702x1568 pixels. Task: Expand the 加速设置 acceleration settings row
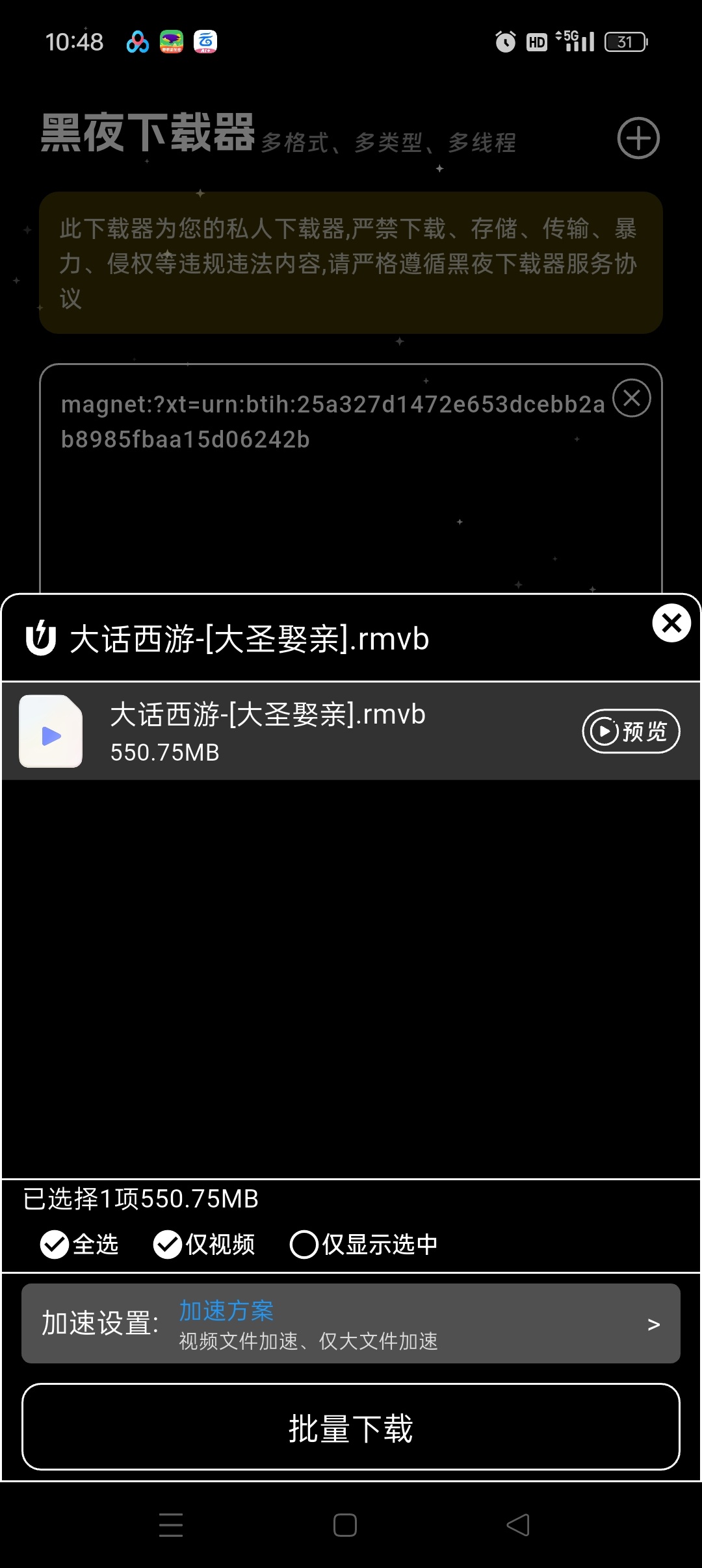pyautogui.click(x=656, y=1324)
